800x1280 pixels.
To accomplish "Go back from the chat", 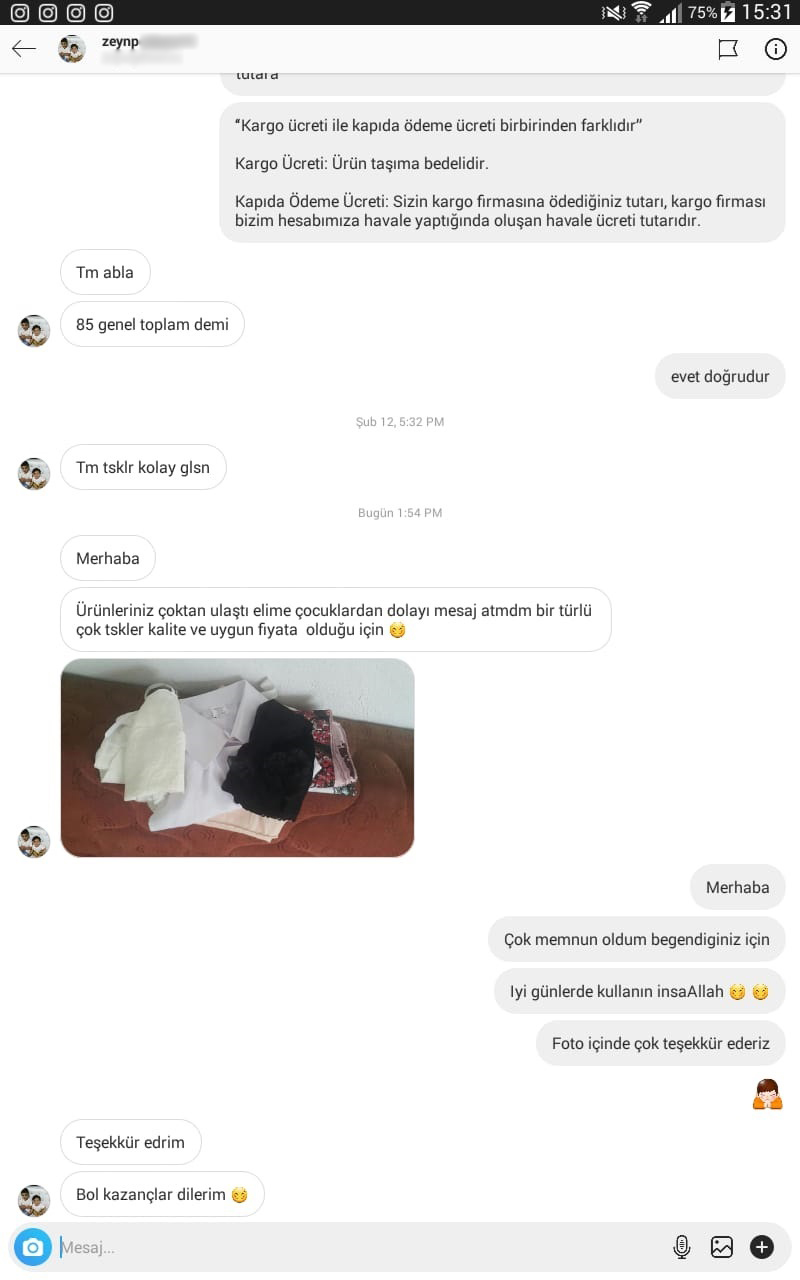I will 24,49.
